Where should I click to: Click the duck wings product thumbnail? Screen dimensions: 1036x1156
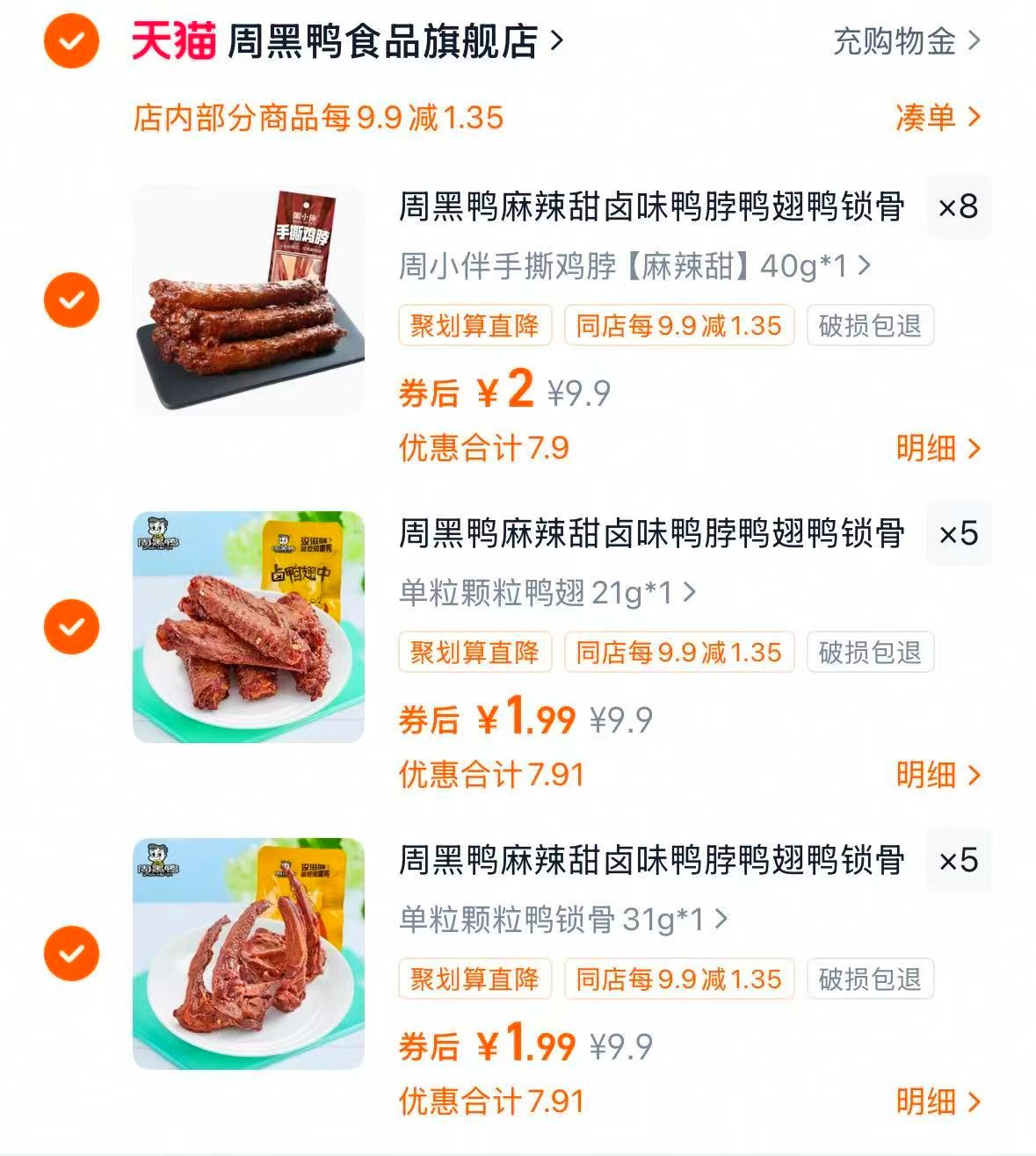249,624
